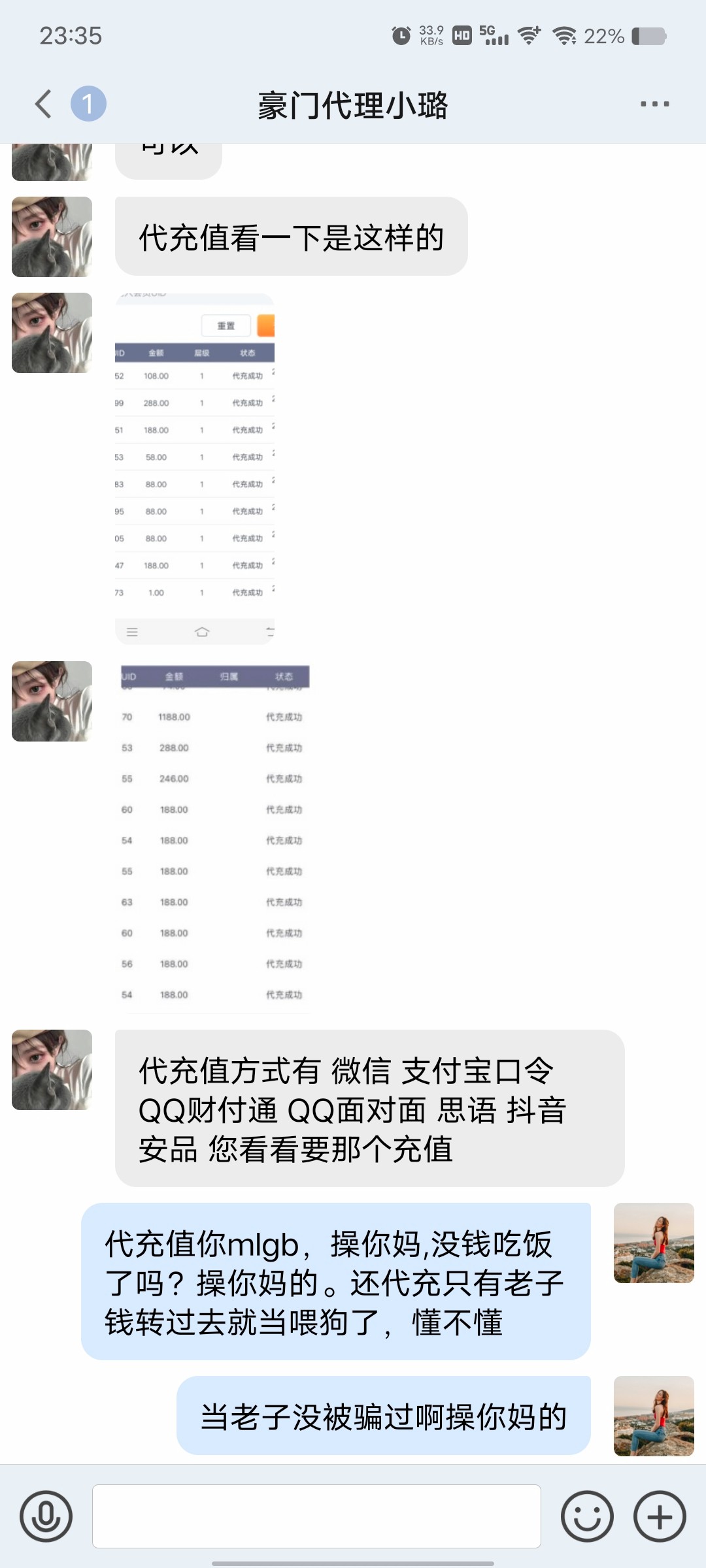Open the first recharge screenshot with 重置 button
This screenshot has height=1568, width=706.
click(195, 469)
